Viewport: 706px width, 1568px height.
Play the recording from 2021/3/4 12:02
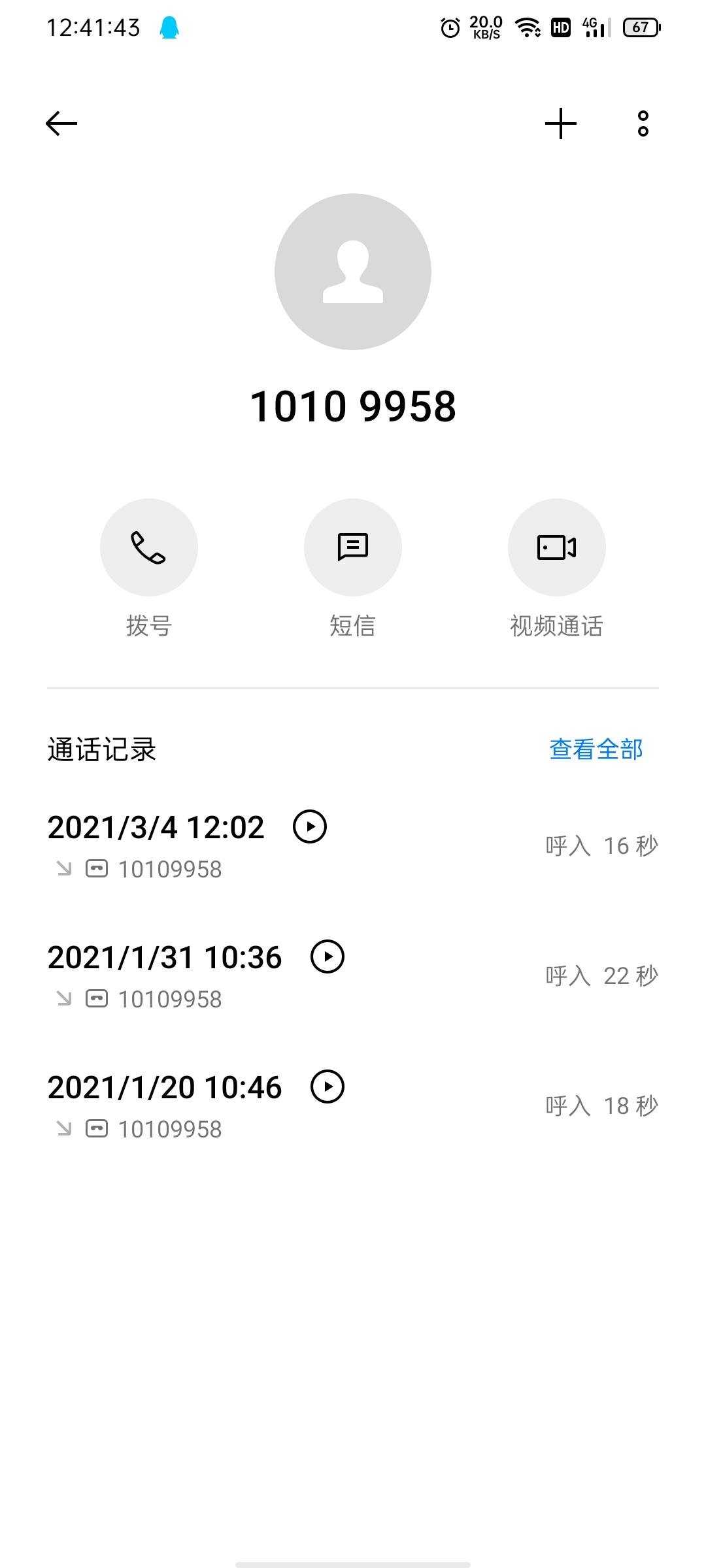pos(310,826)
